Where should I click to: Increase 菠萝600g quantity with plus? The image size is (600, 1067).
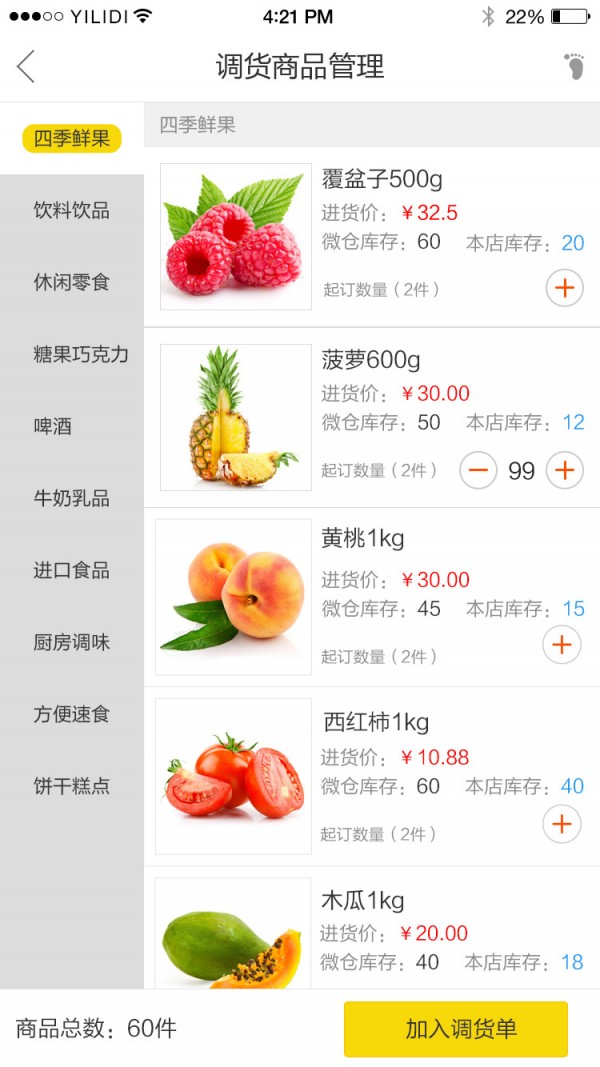click(565, 470)
